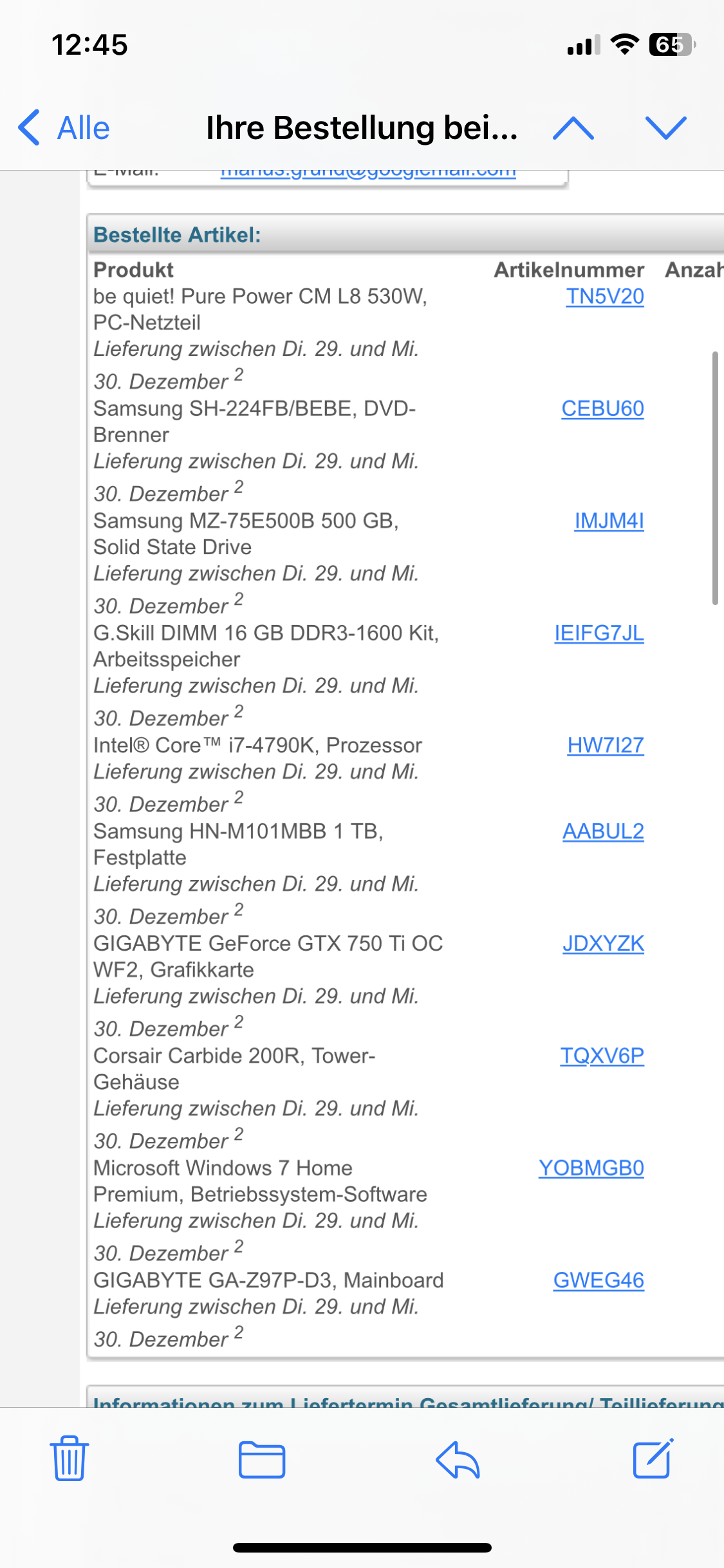724x1568 pixels.
Task: Open article number link JDXYZK
Action: click(x=603, y=944)
